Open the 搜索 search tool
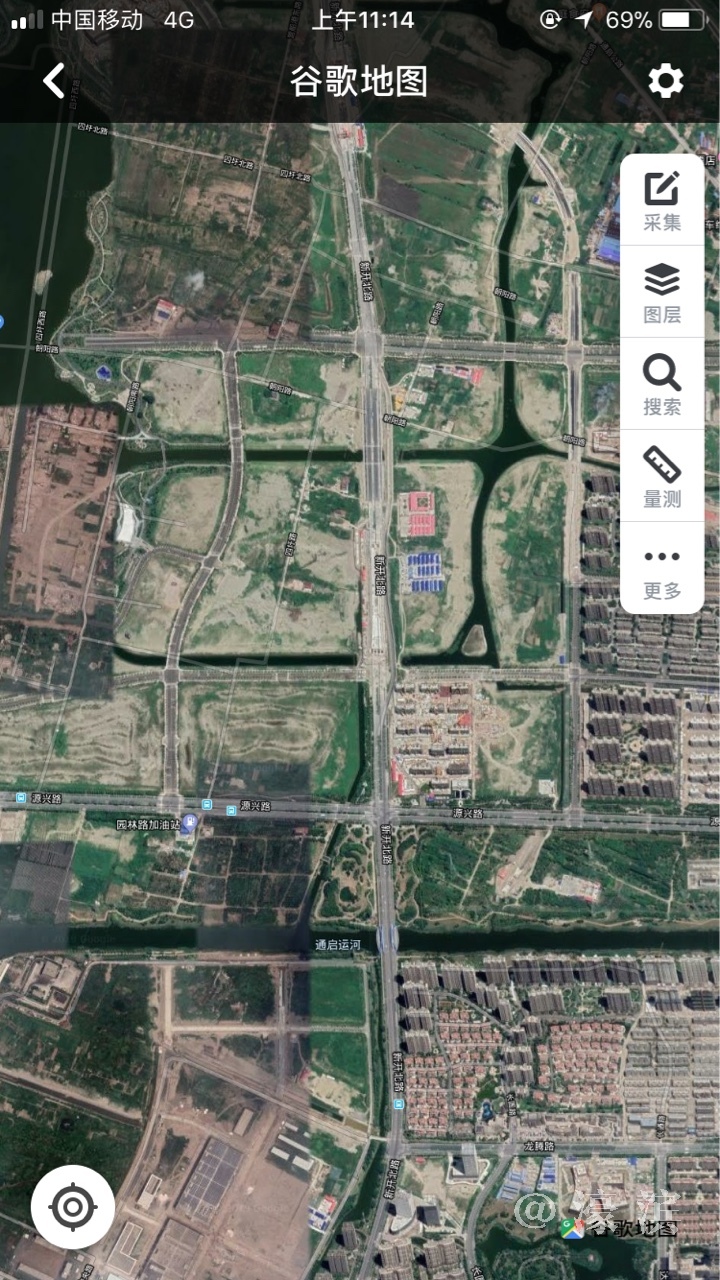Screen dimensions: 720x1280 662,385
